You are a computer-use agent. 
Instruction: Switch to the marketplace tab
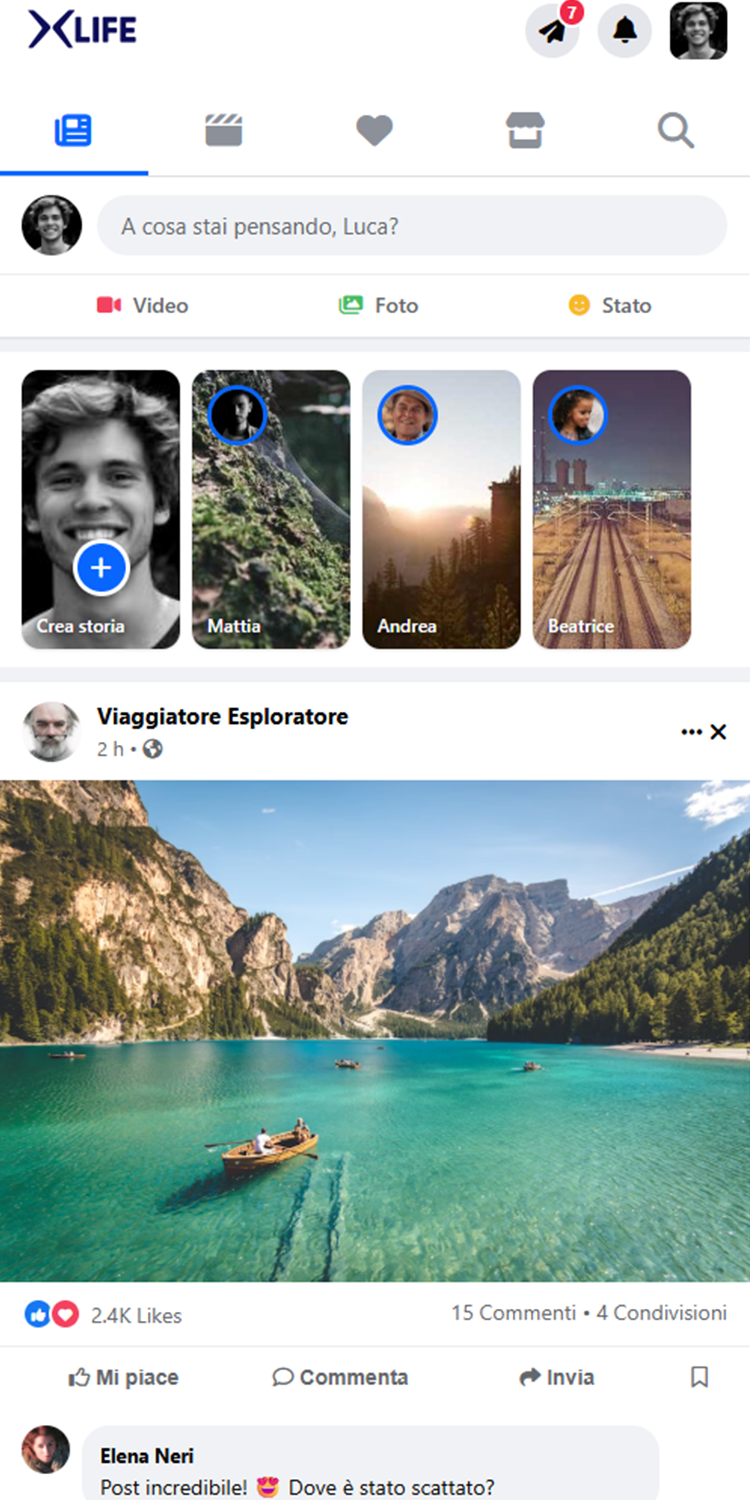click(524, 131)
